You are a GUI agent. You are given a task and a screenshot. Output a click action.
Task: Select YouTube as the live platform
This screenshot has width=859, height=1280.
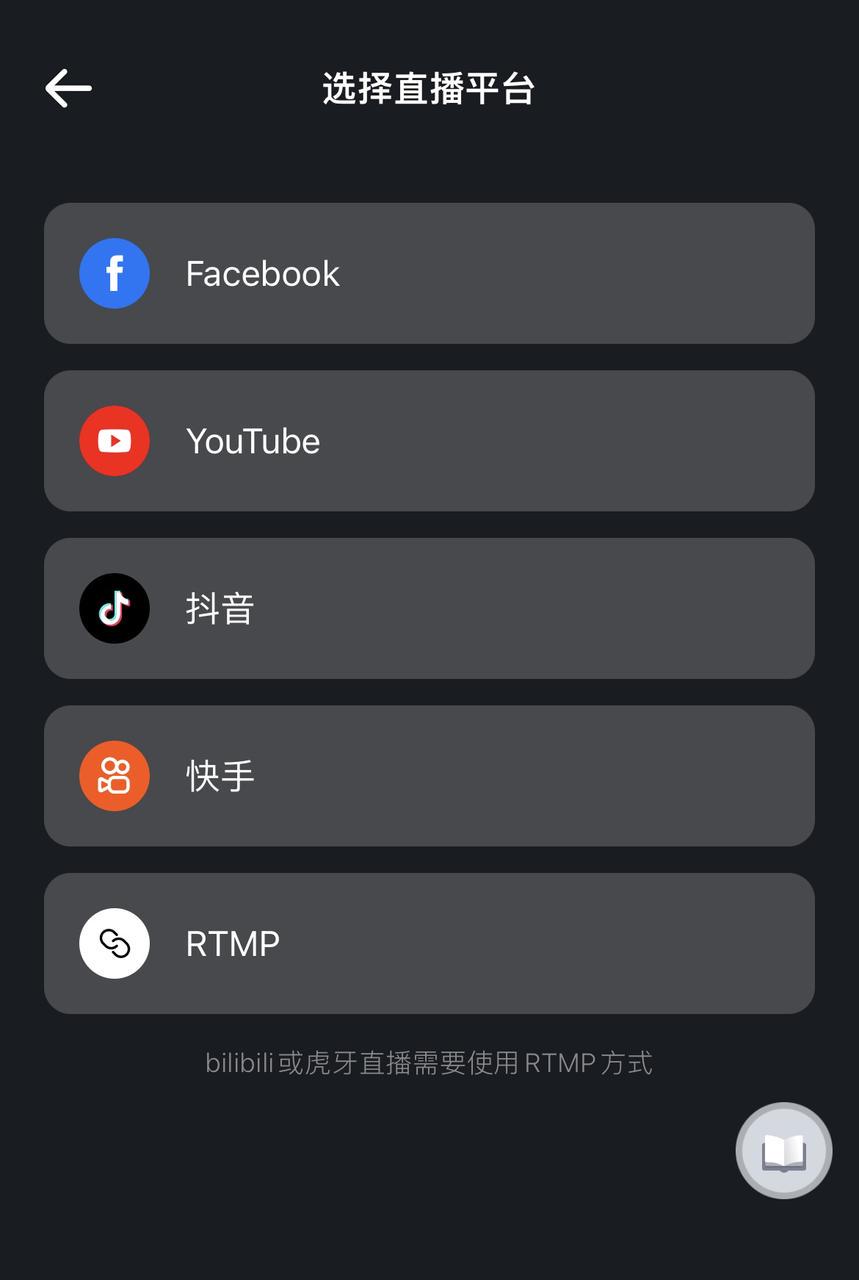coord(429,440)
